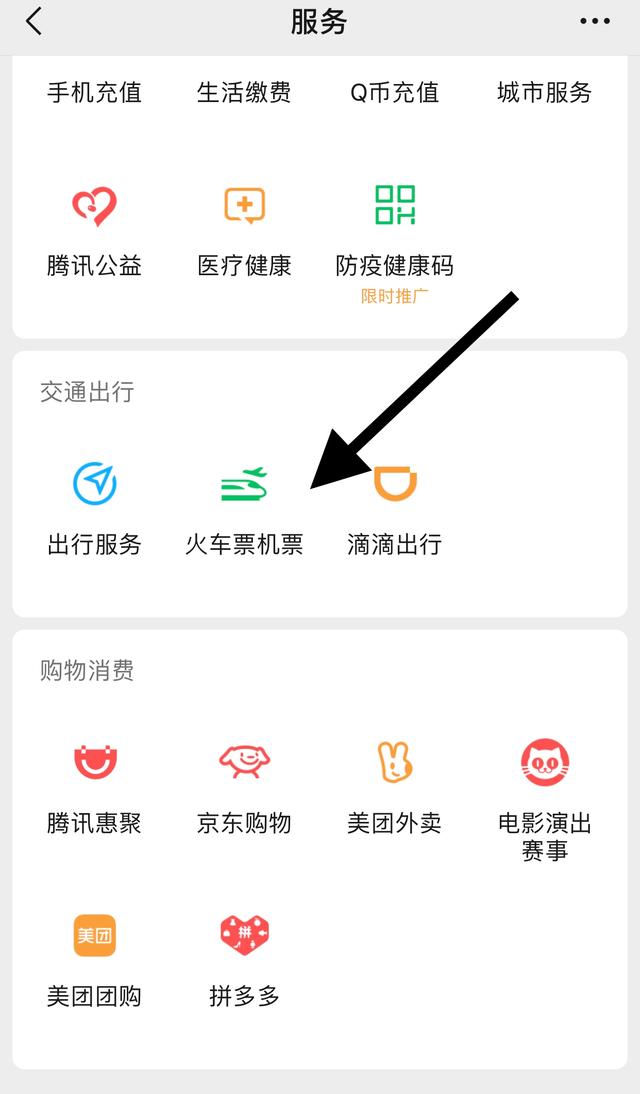
Task: Open 京东购物
Action: pos(244,786)
